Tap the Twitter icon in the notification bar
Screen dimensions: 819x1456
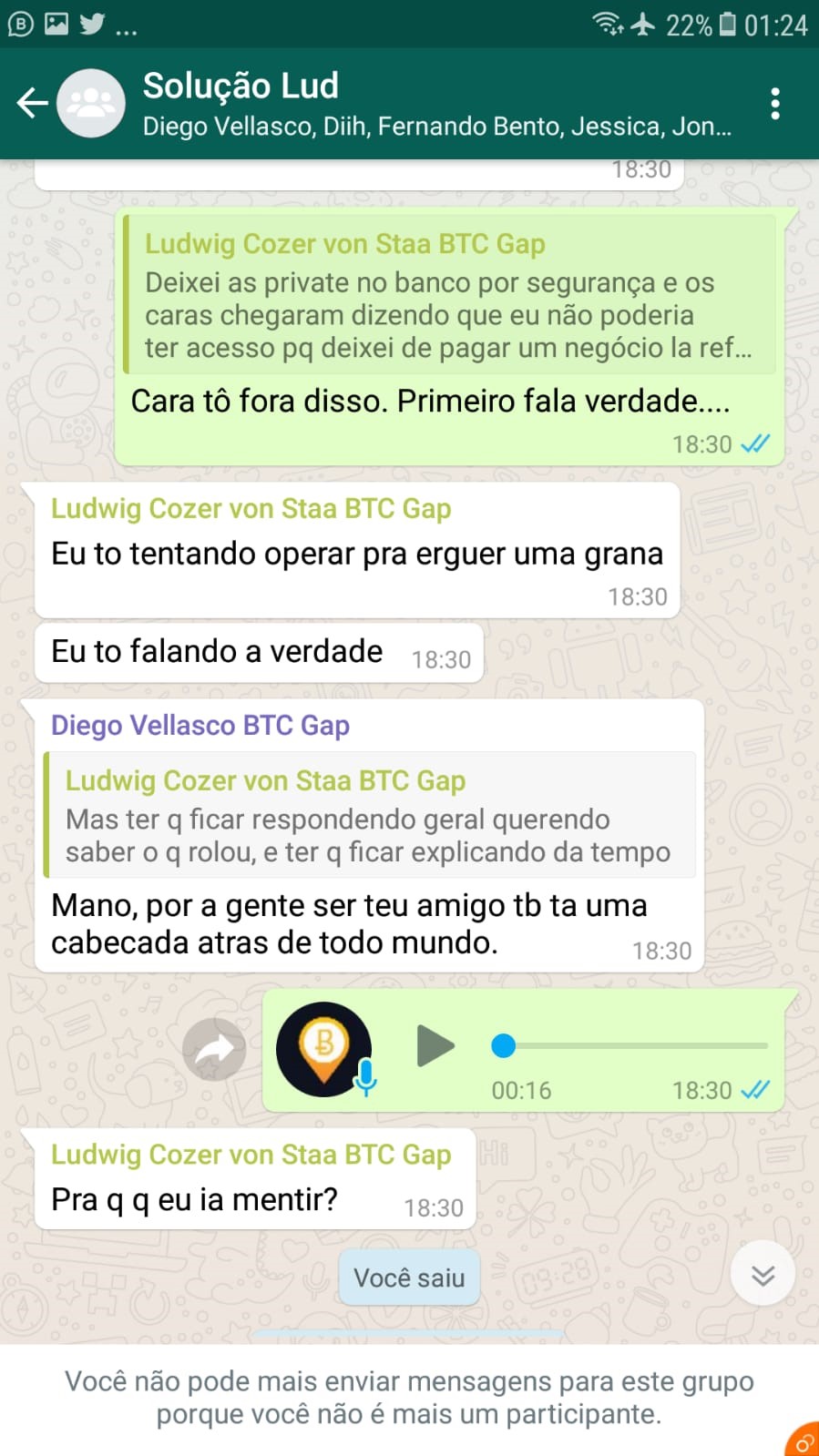point(92,25)
